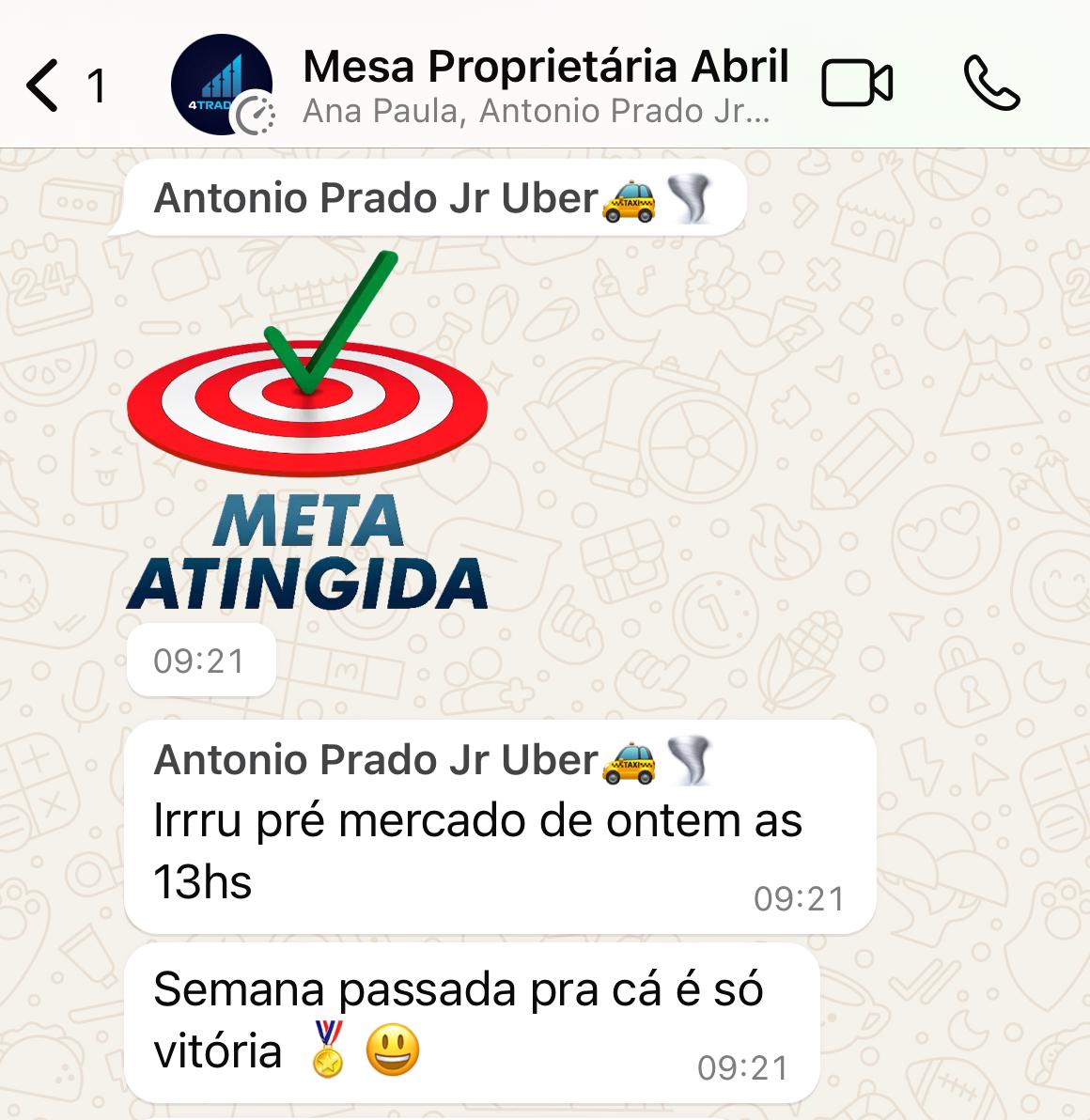Start a group video call
This screenshot has width=1090, height=1120.
pos(856,85)
